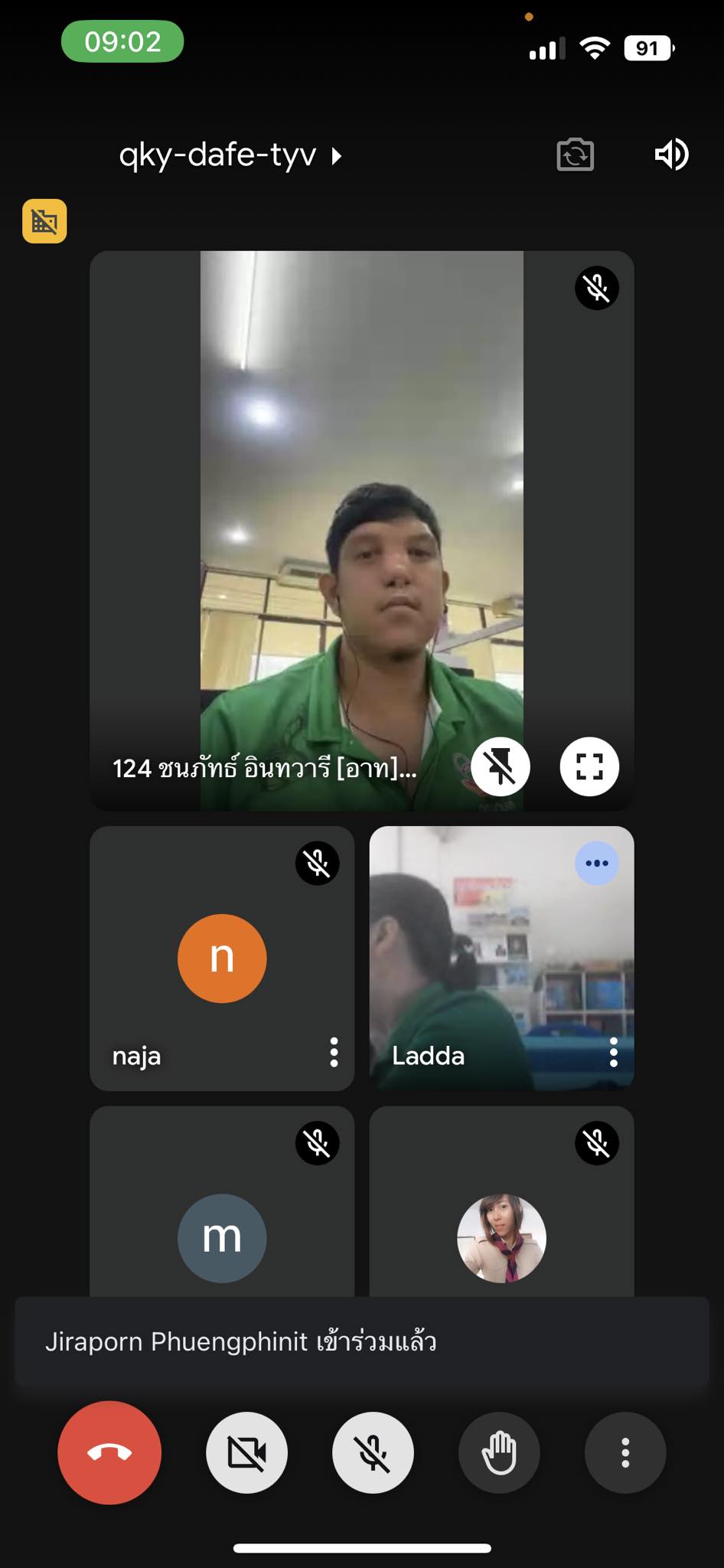Open Ladda's video tile
This screenshot has height=1568, width=724.
coord(501,957)
